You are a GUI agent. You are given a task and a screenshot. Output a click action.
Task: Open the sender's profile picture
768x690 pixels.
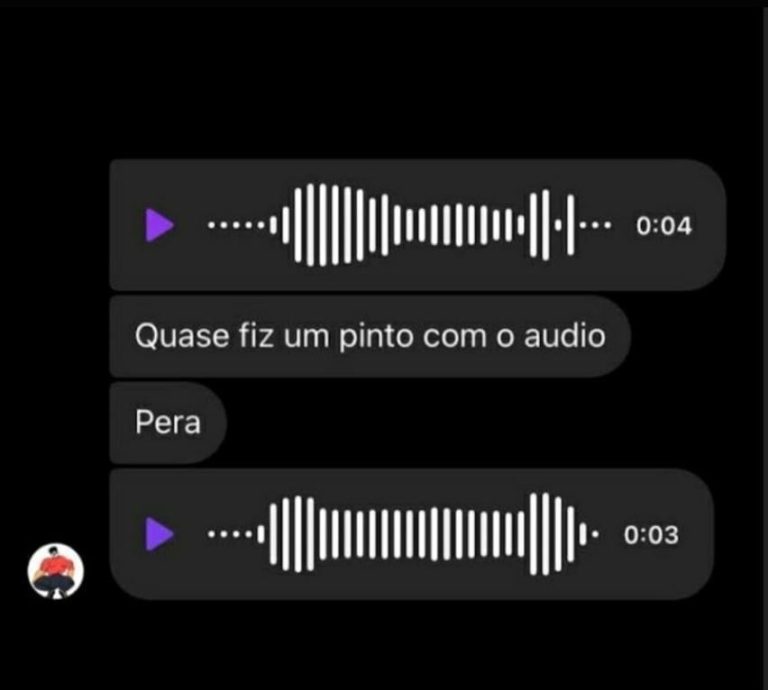(x=55, y=572)
